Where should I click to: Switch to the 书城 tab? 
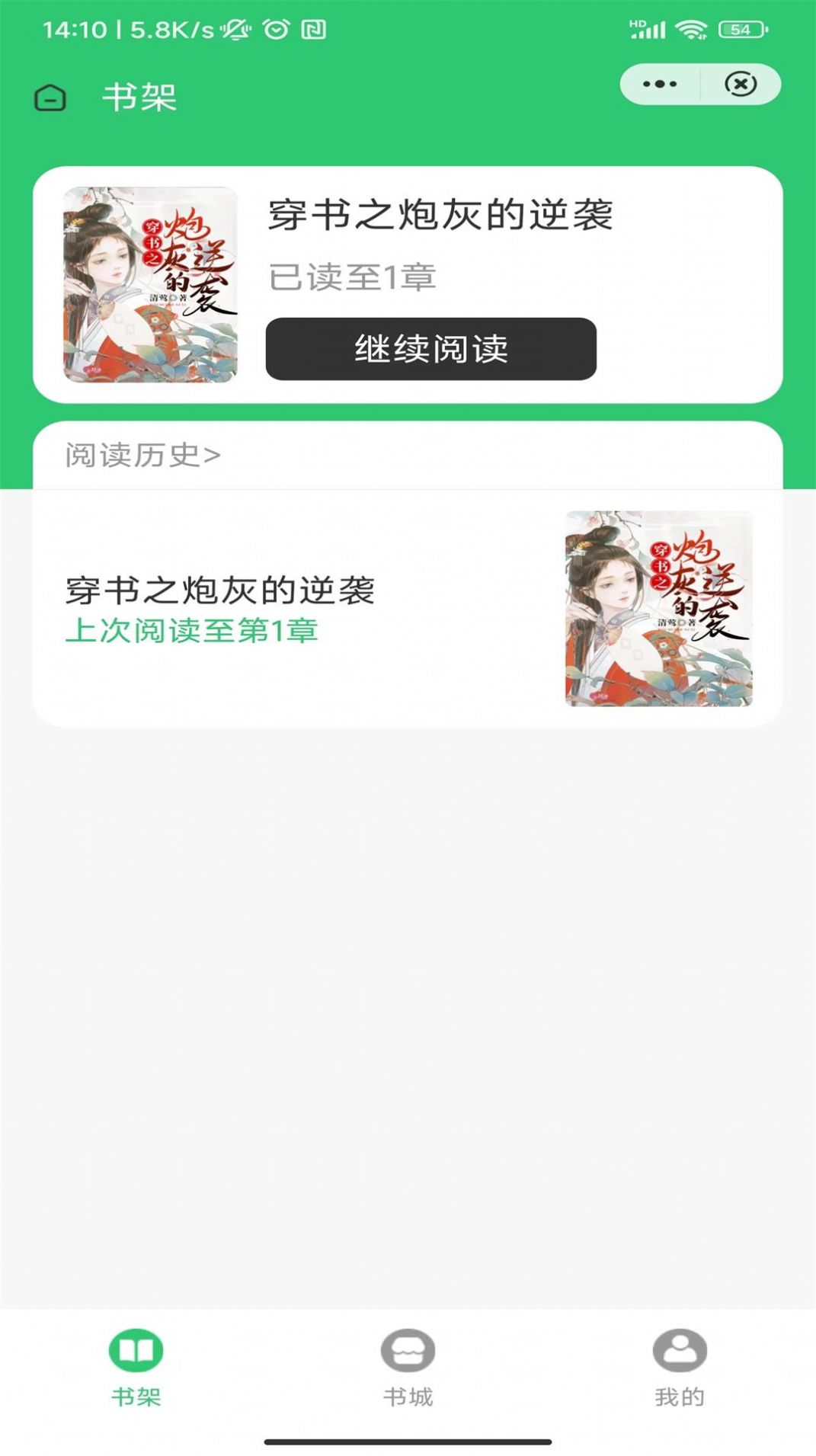tap(408, 1368)
